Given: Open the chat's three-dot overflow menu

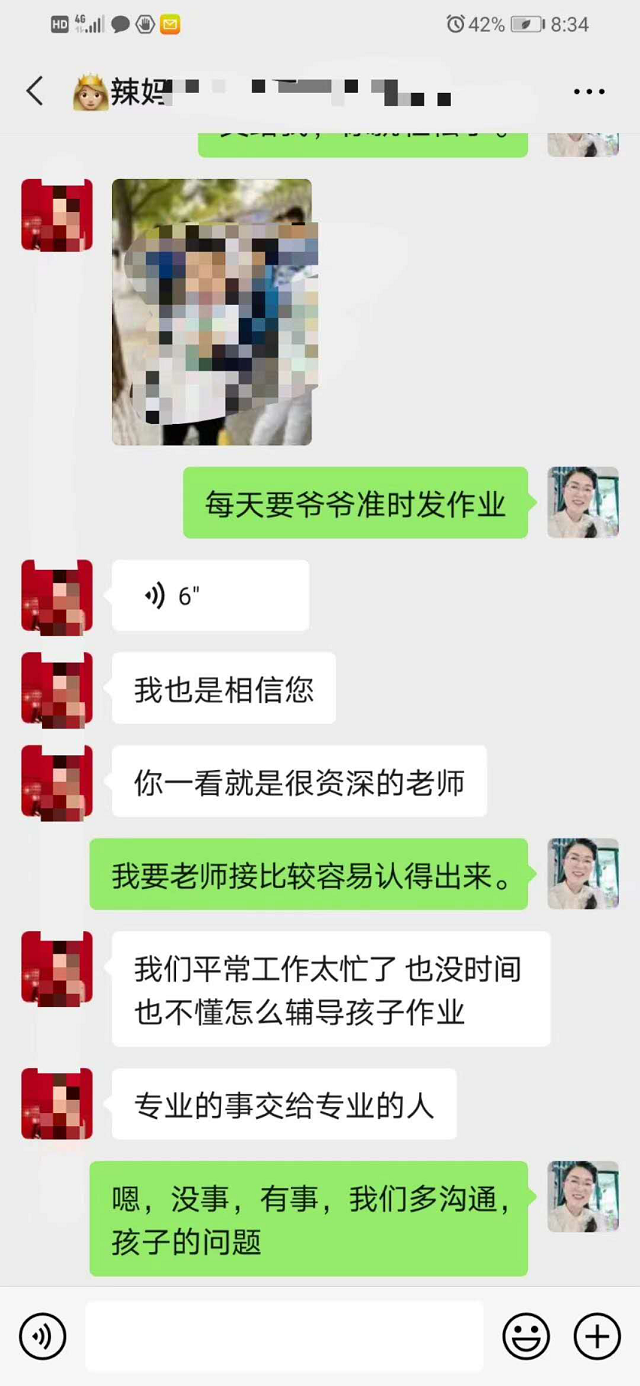Looking at the screenshot, I should pyautogui.click(x=589, y=92).
